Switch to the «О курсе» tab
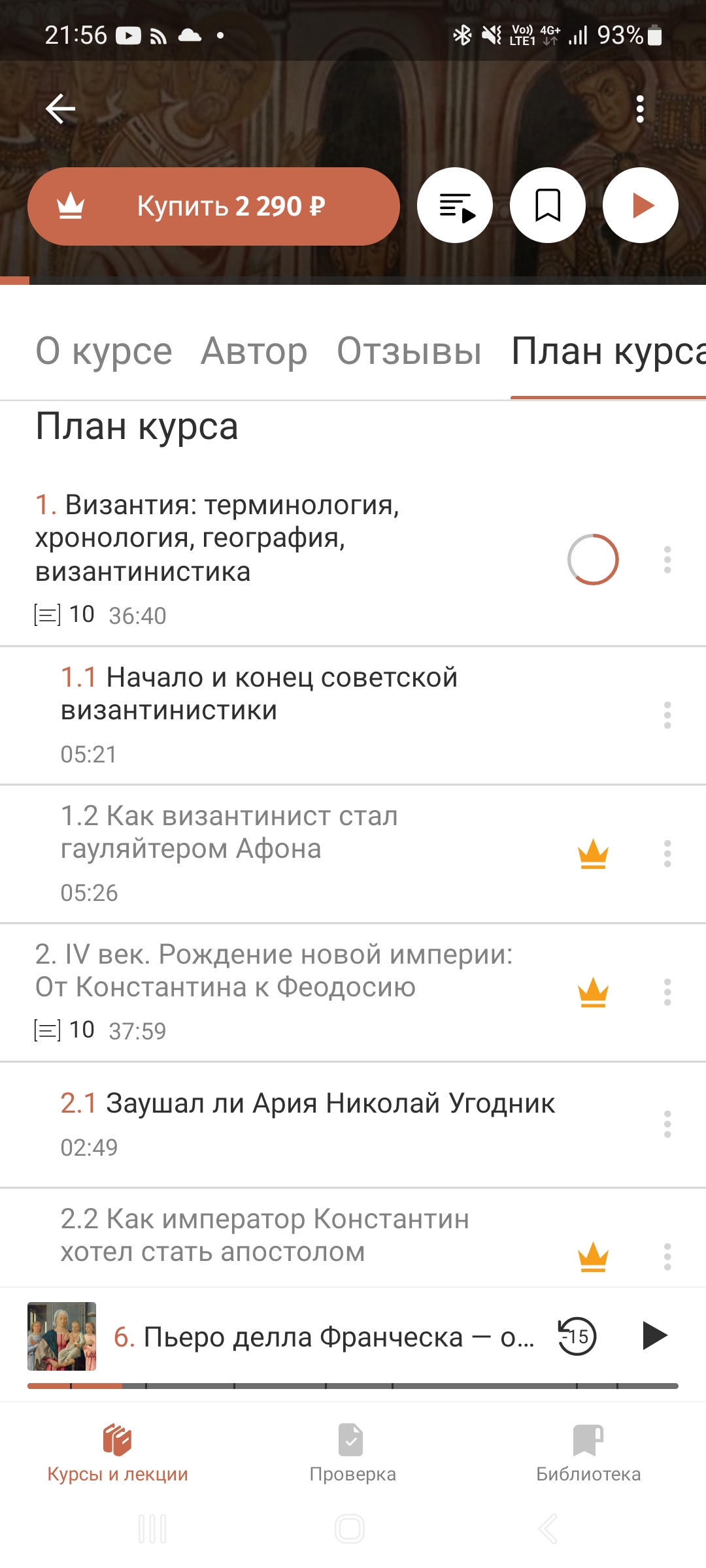Screen dimensions: 706x1568 (x=104, y=351)
